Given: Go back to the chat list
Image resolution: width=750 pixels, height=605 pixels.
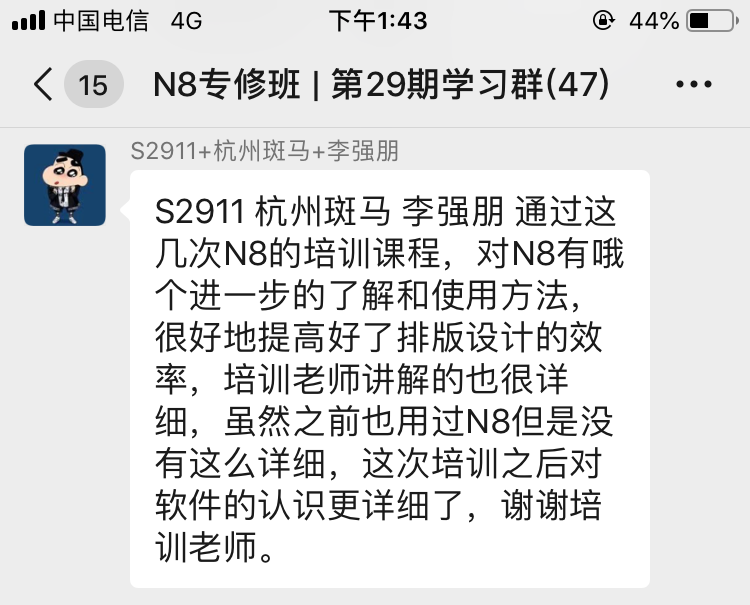Looking at the screenshot, I should (44, 85).
